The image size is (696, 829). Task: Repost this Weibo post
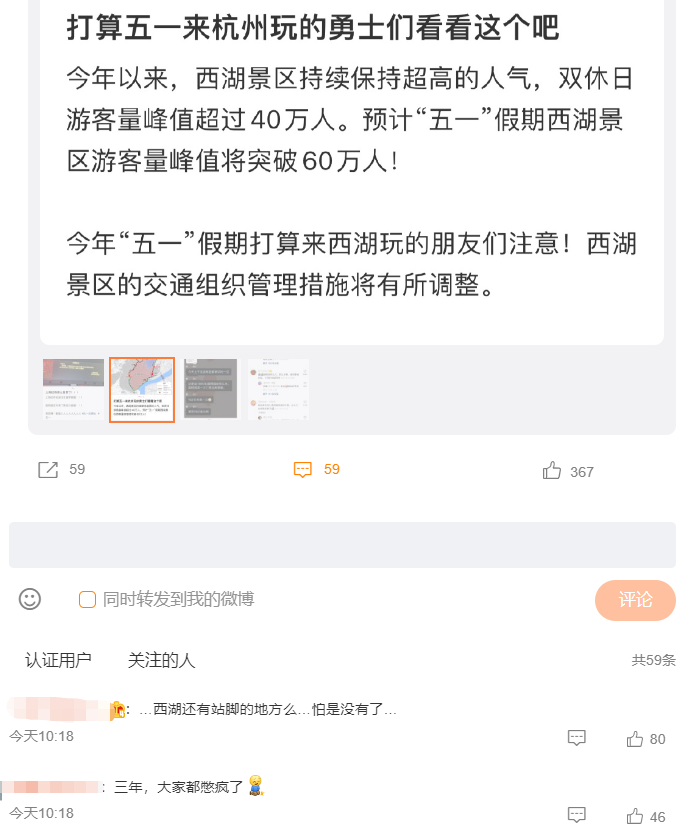[48, 469]
